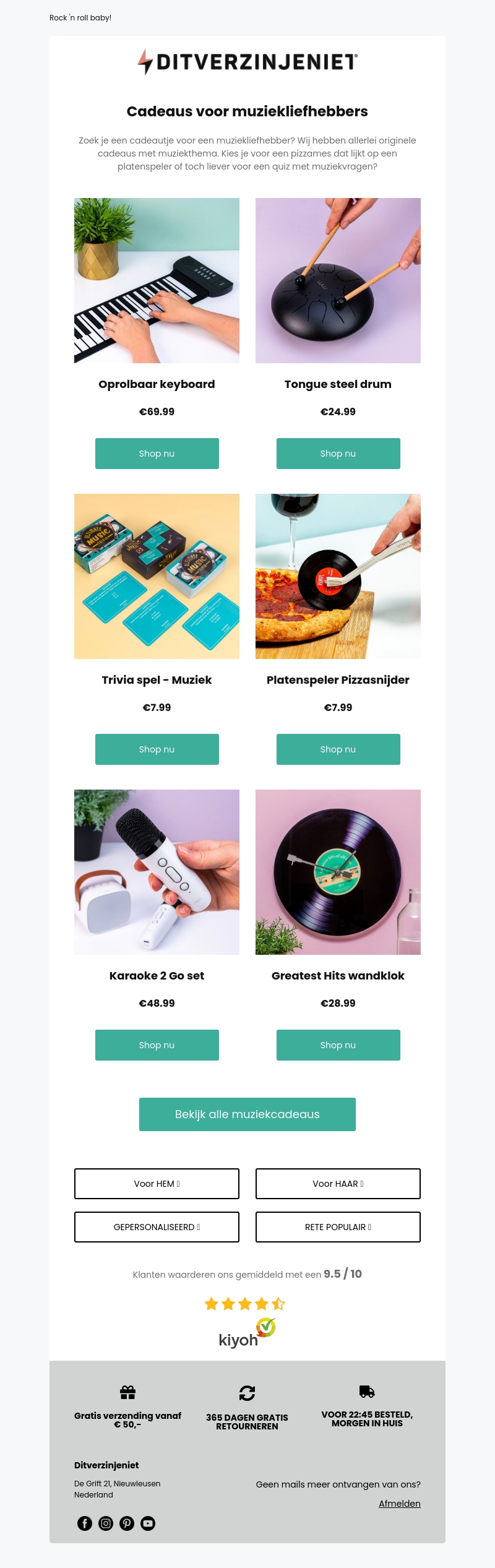Open the GEPERSONALISEERD category
This screenshot has width=495, height=1568.
(x=157, y=1227)
